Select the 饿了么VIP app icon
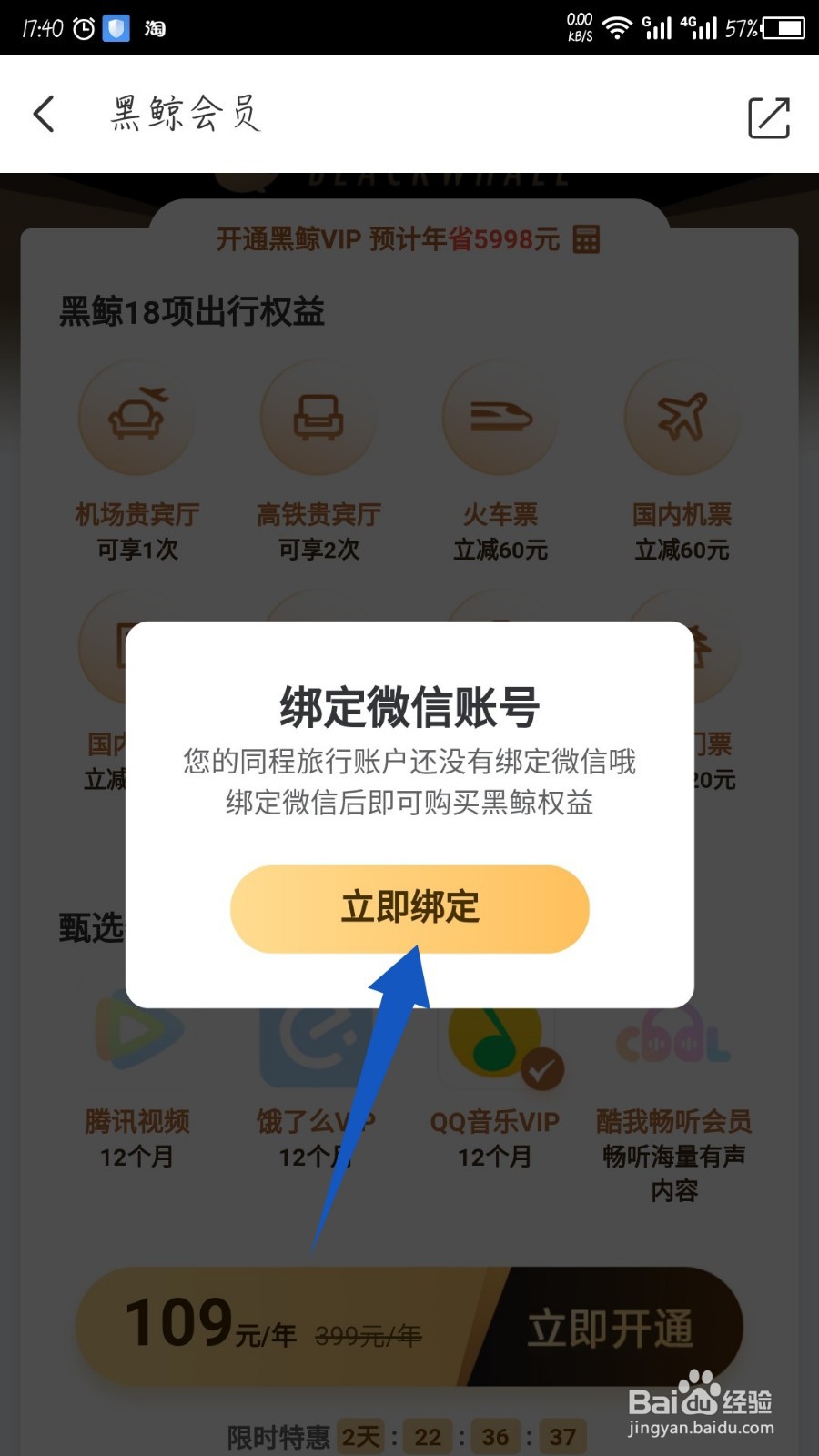The height and width of the screenshot is (1456, 819). click(x=314, y=1033)
